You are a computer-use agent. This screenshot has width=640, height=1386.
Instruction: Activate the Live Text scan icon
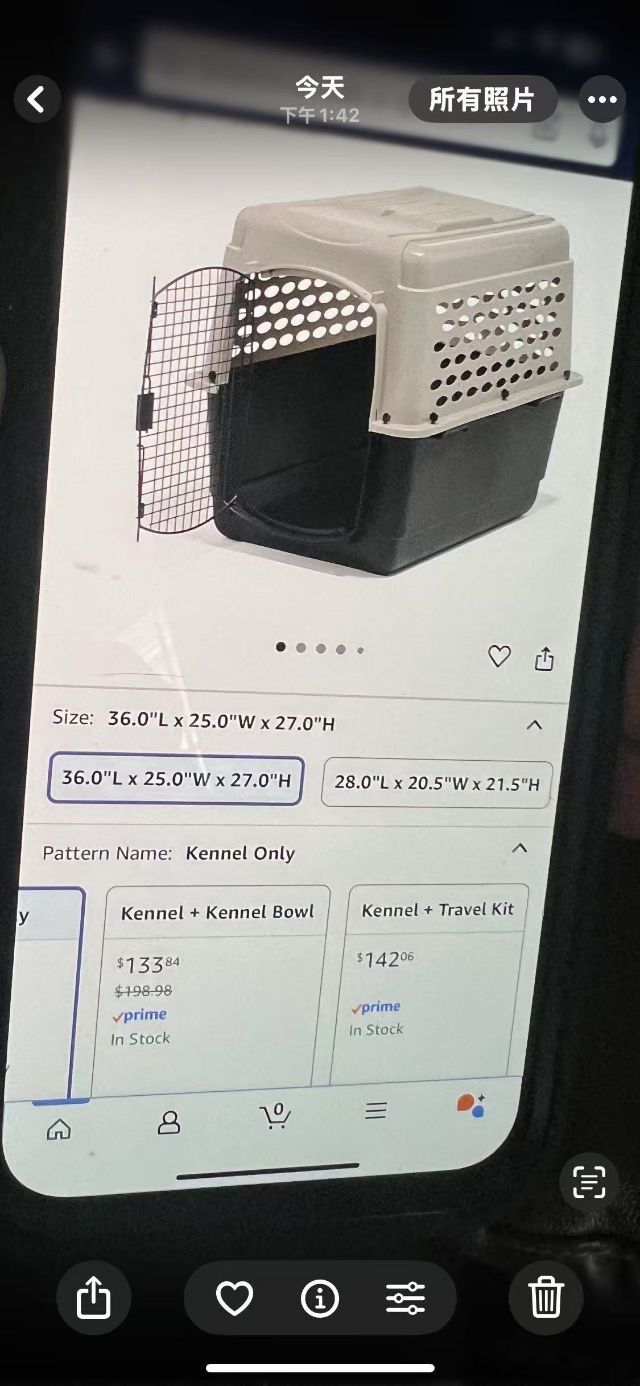(x=589, y=1182)
